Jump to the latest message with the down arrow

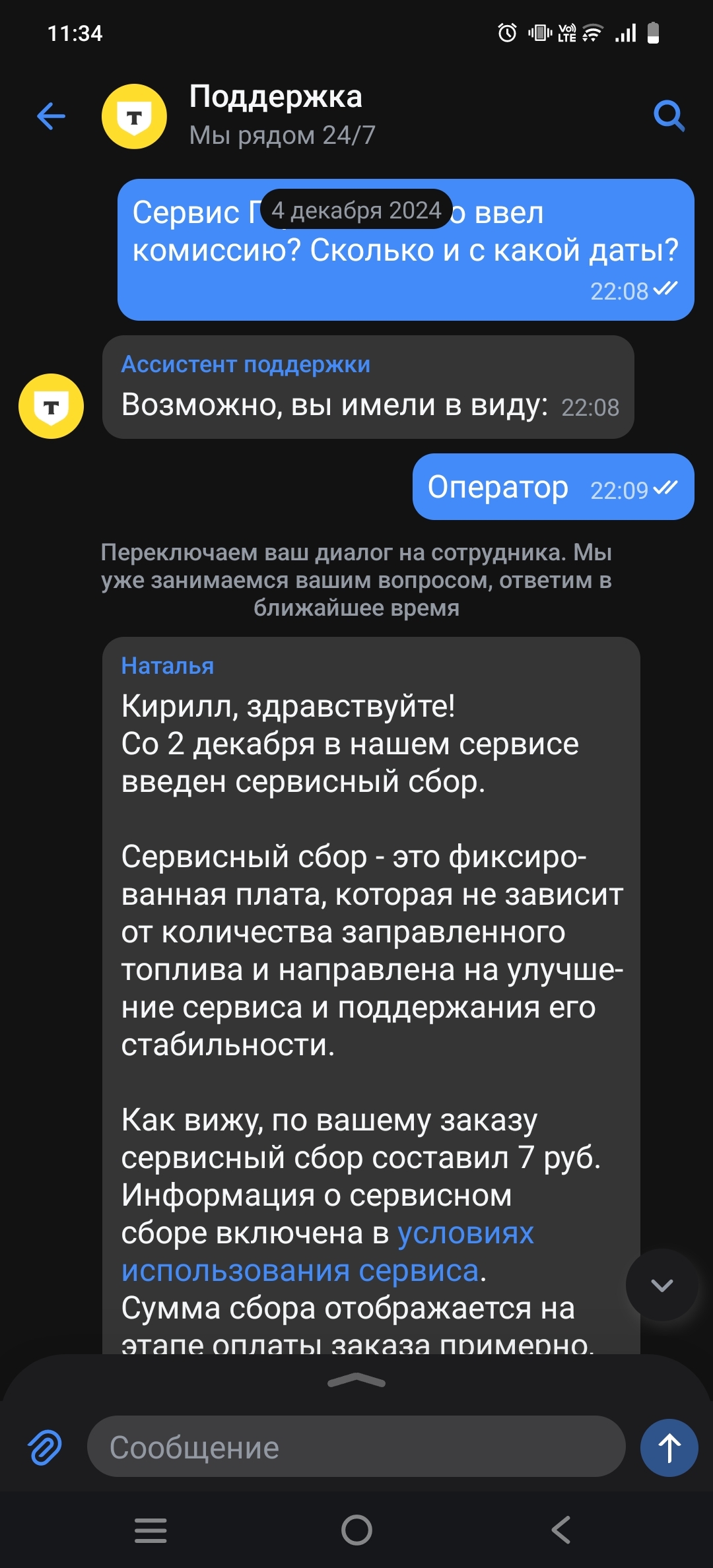click(662, 1285)
